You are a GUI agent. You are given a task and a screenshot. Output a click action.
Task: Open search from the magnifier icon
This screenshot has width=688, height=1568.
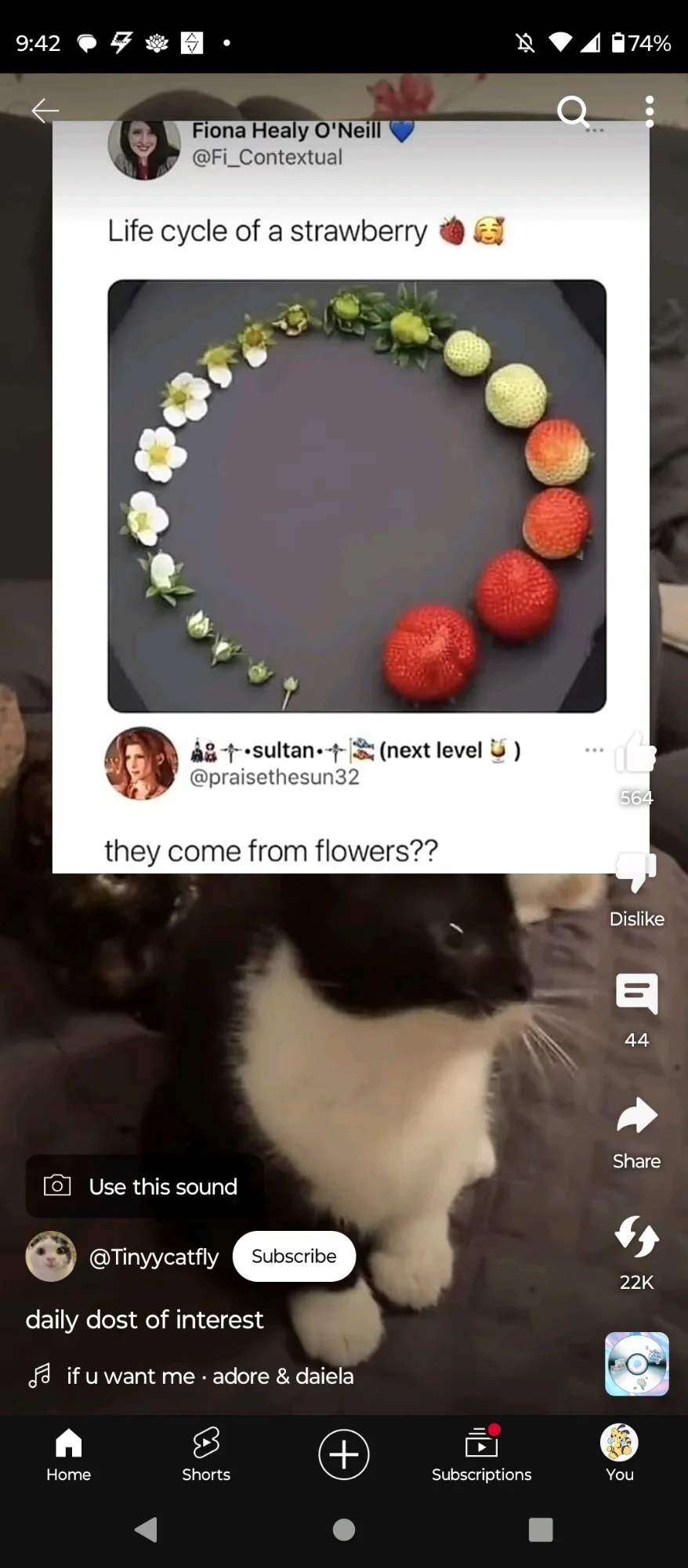[x=573, y=111]
